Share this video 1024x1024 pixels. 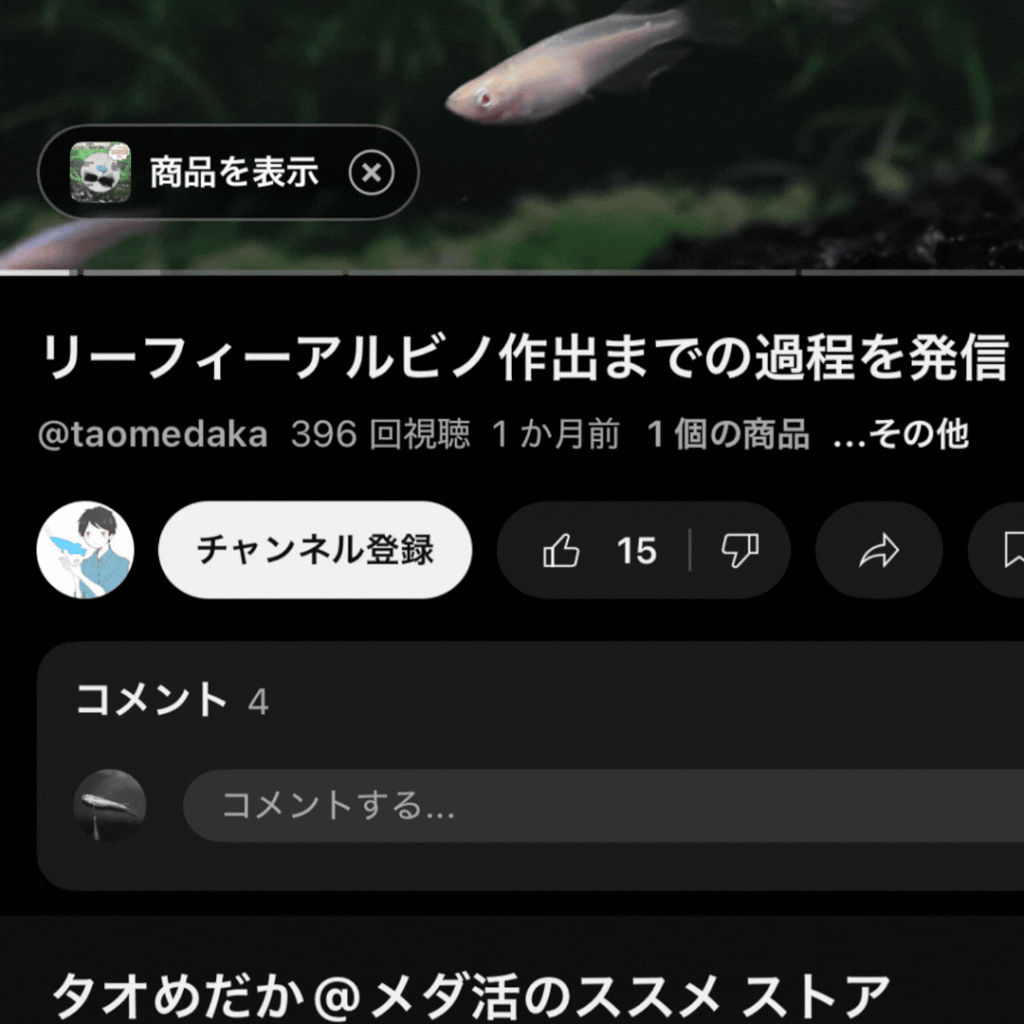[879, 550]
